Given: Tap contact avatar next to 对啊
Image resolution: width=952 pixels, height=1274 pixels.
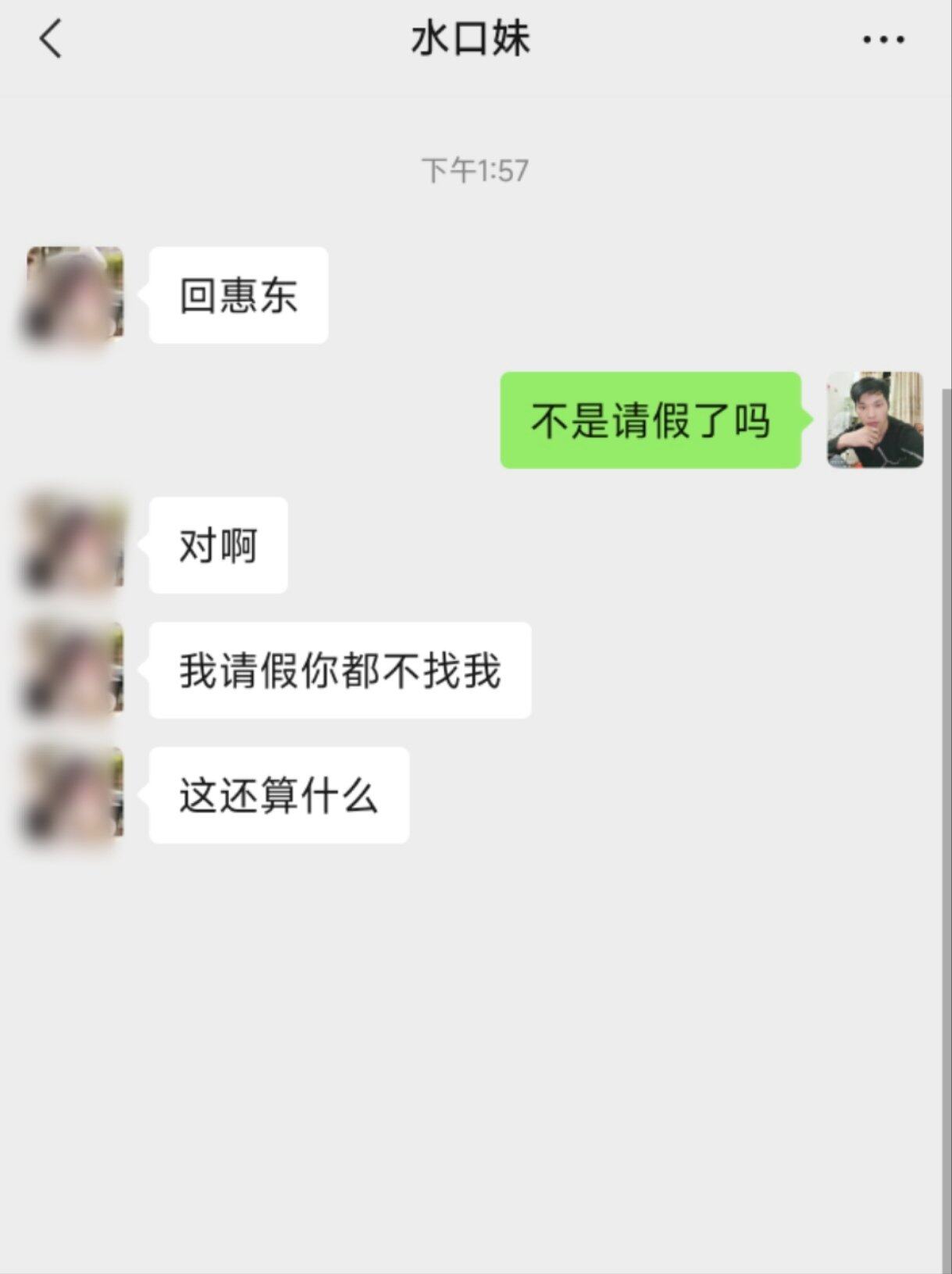Looking at the screenshot, I should coord(75,544).
